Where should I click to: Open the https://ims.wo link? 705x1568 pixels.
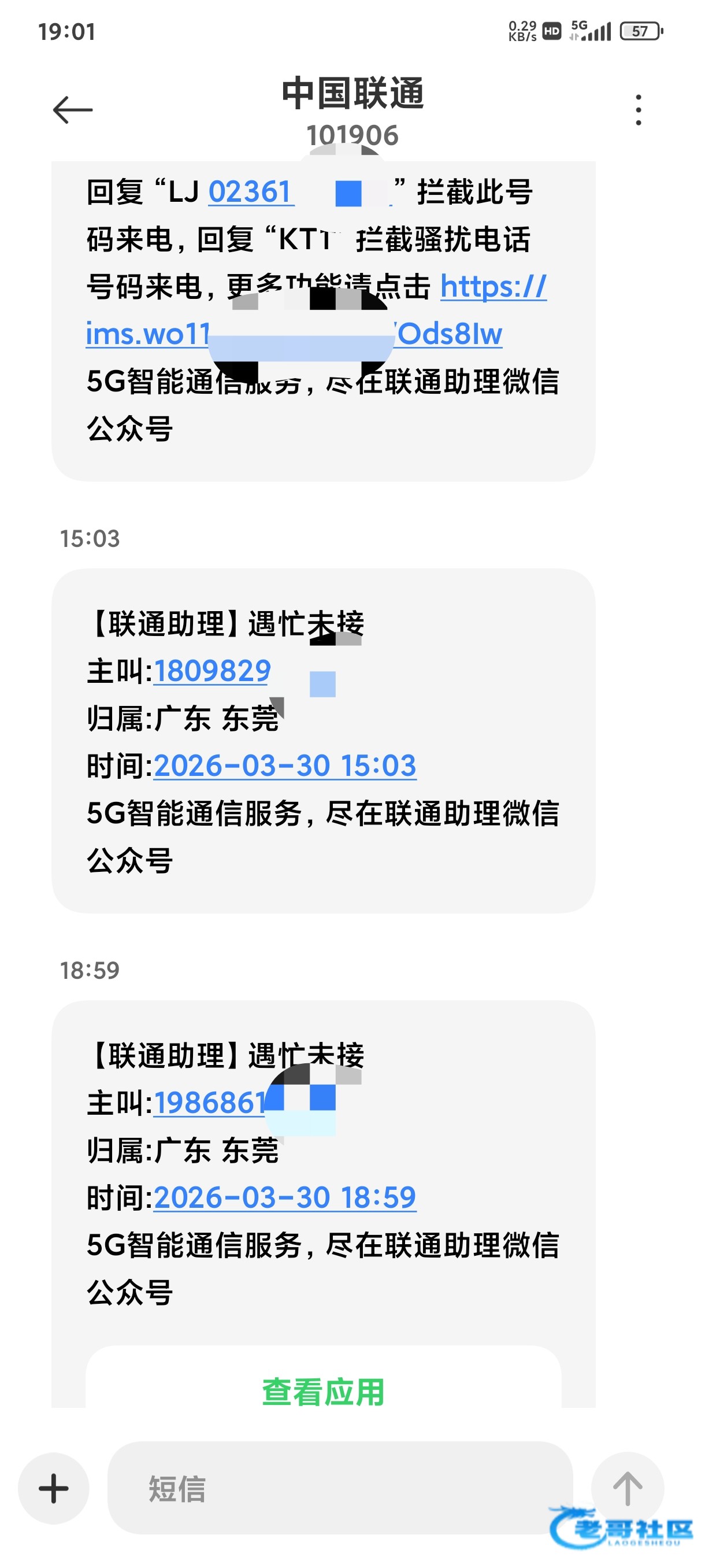tap(493, 286)
